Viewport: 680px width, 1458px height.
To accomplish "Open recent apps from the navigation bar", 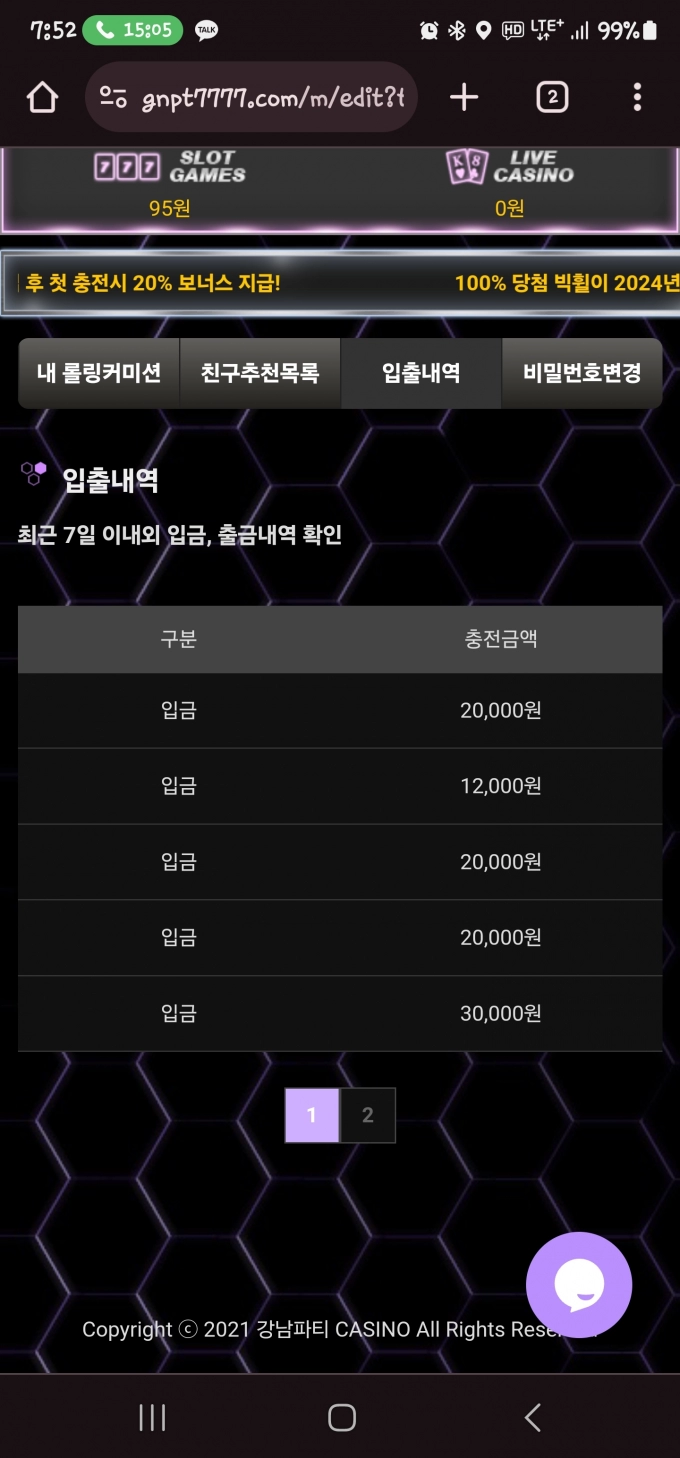I will pyautogui.click(x=152, y=1417).
